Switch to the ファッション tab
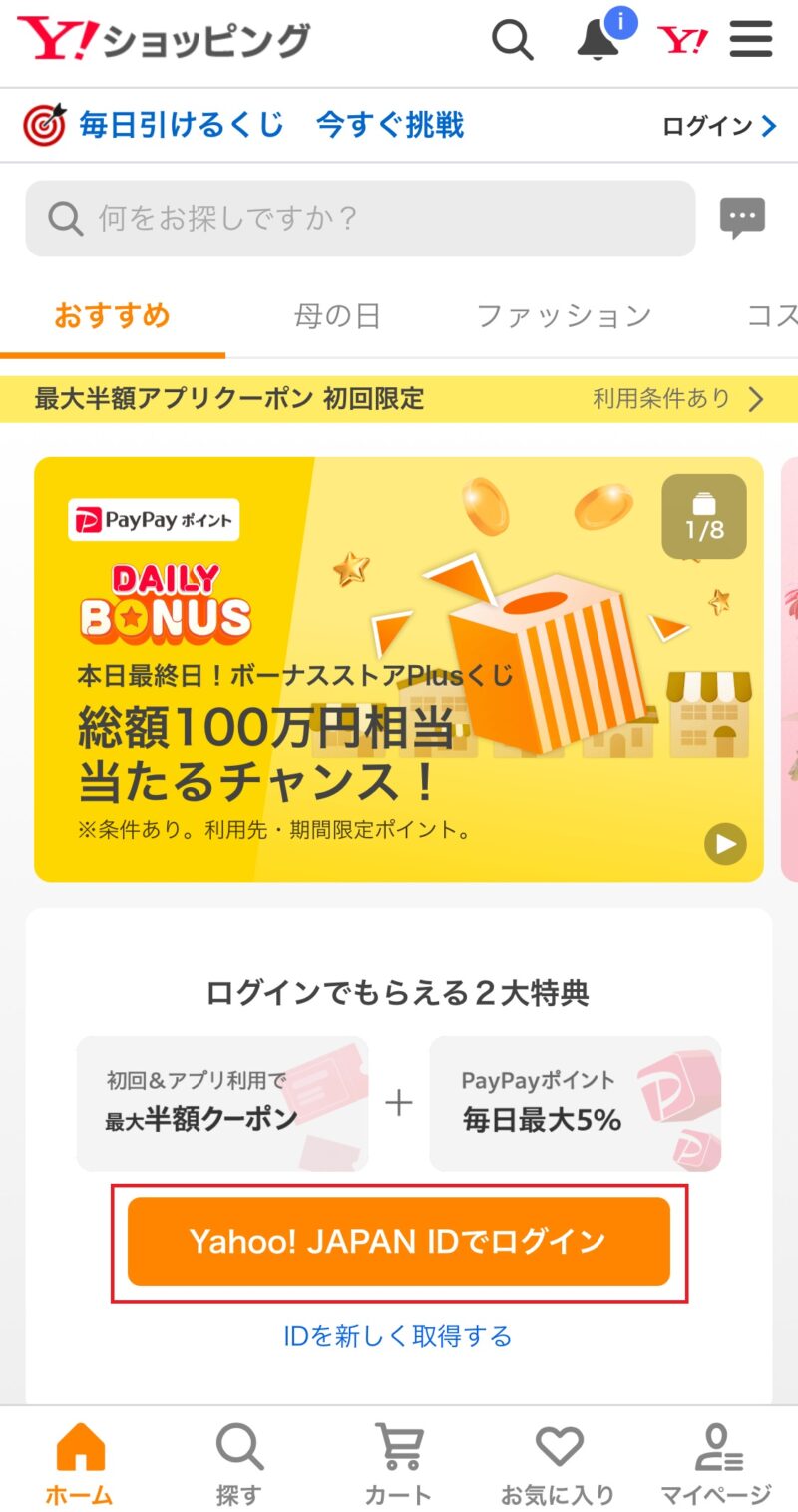 pos(564,317)
